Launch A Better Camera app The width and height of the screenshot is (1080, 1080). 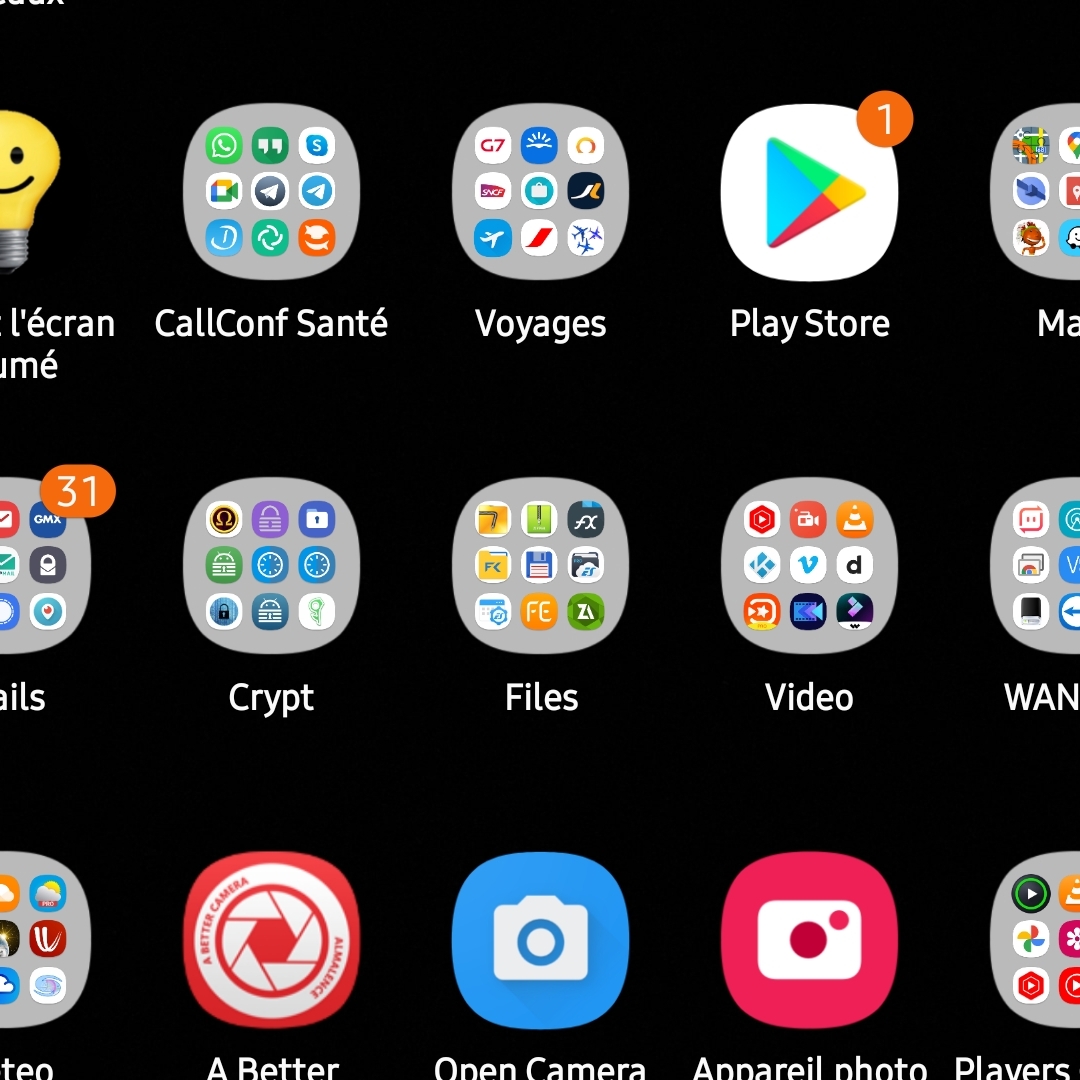(x=271, y=940)
